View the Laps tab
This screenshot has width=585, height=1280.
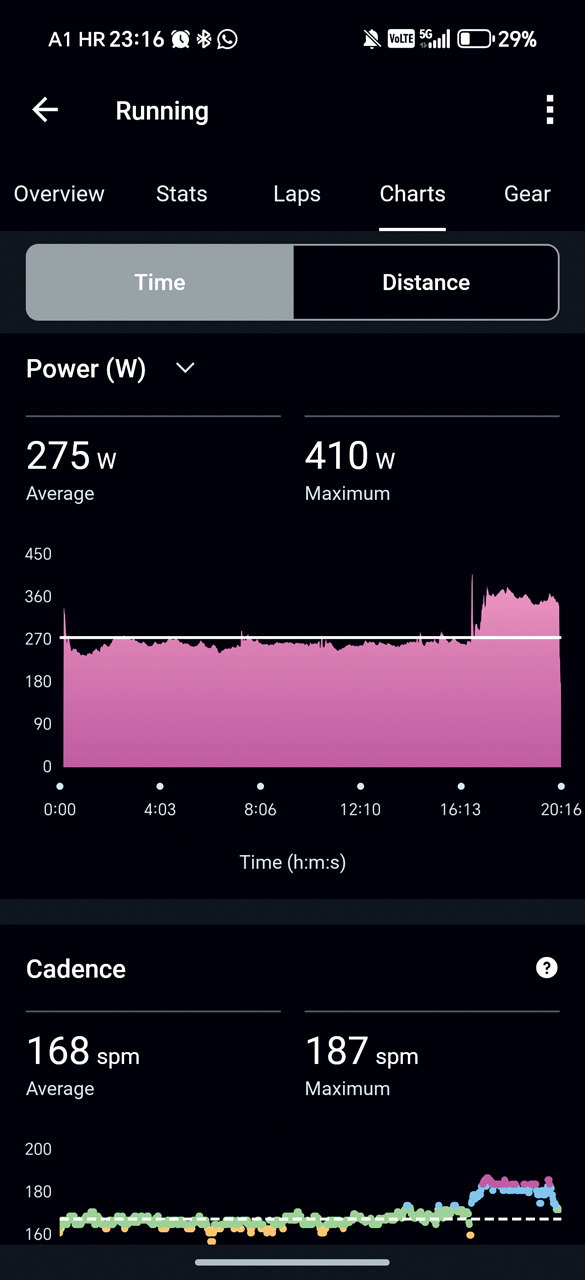(x=297, y=194)
